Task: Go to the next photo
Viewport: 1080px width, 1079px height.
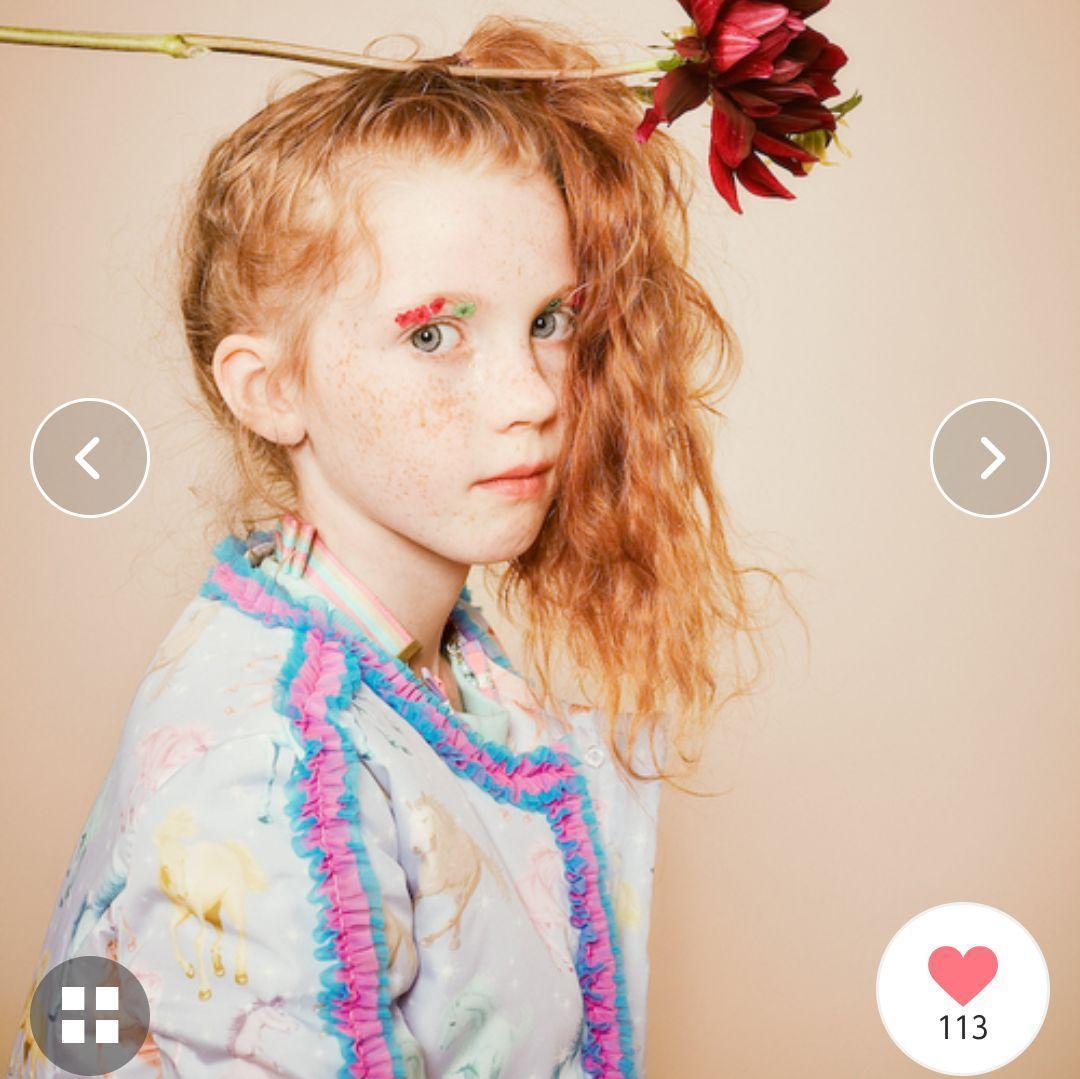Action: click(989, 458)
